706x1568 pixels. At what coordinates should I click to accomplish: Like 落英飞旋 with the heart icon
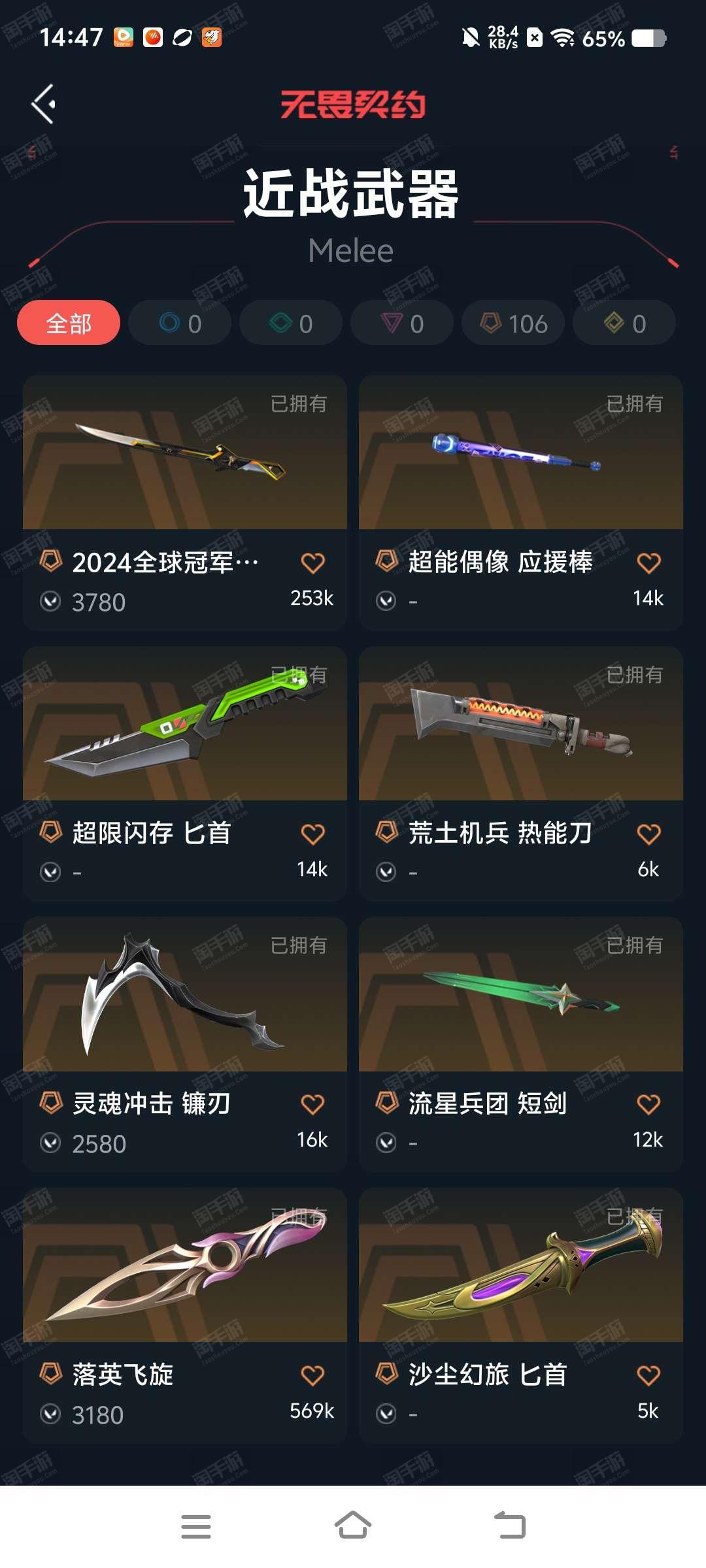(x=312, y=1376)
